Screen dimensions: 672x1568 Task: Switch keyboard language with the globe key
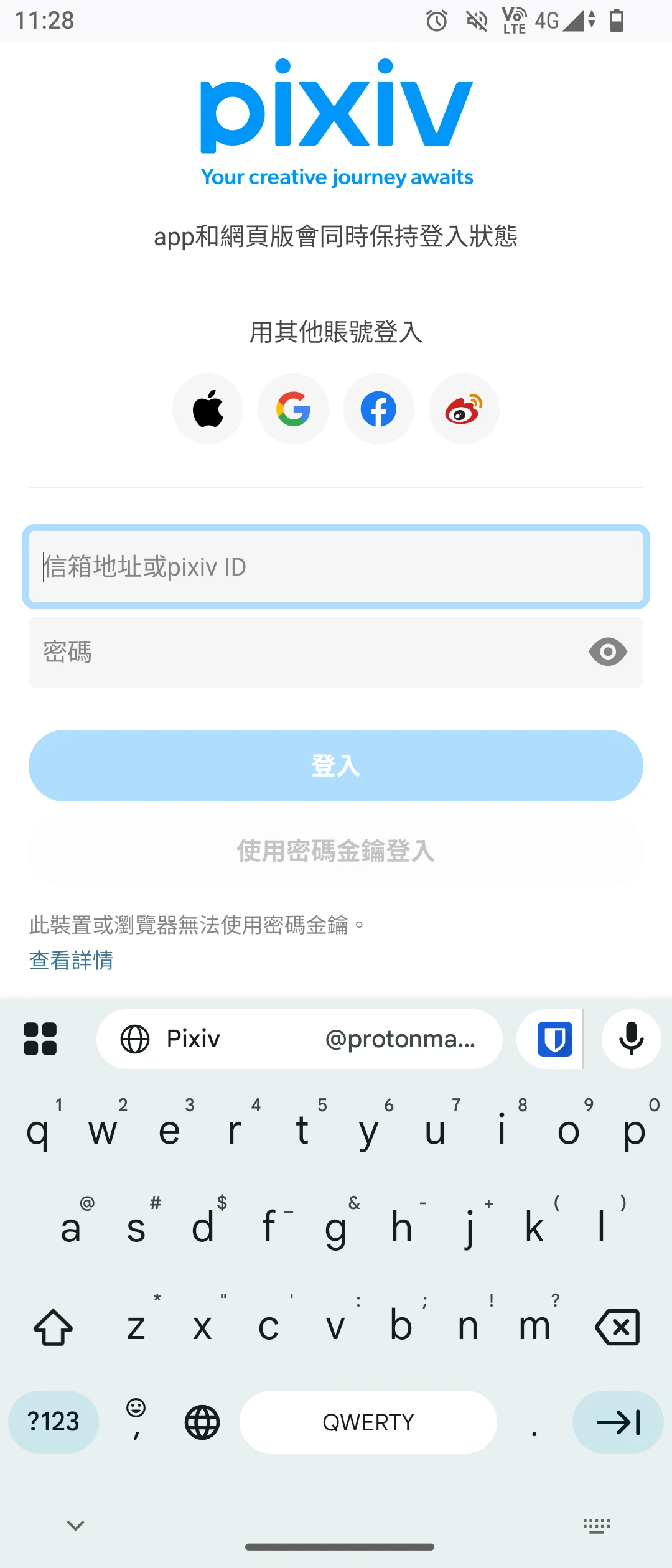click(x=202, y=1422)
